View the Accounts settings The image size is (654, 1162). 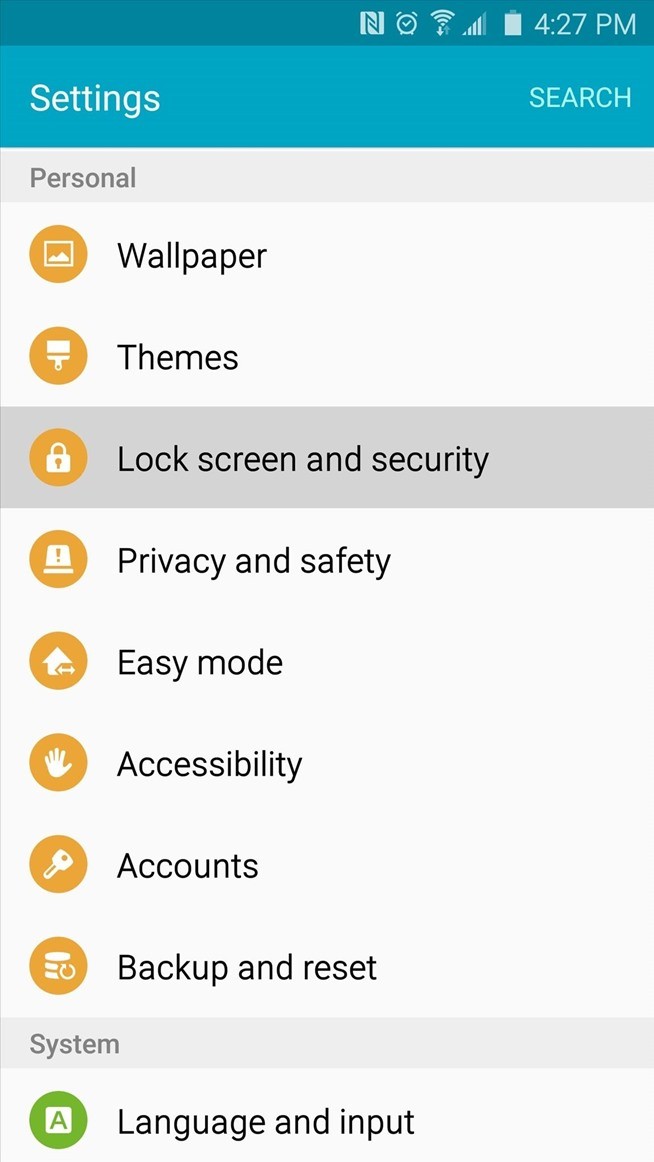click(x=188, y=866)
